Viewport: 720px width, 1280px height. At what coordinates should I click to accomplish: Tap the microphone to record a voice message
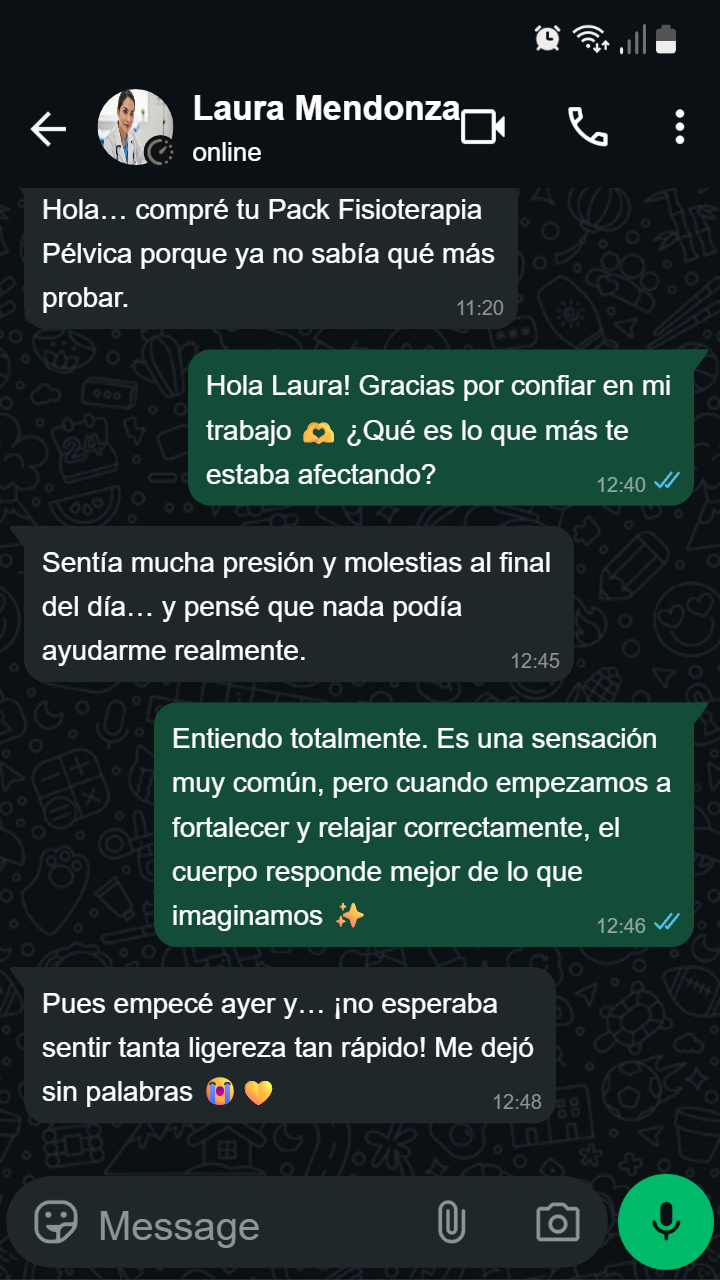[665, 1221]
